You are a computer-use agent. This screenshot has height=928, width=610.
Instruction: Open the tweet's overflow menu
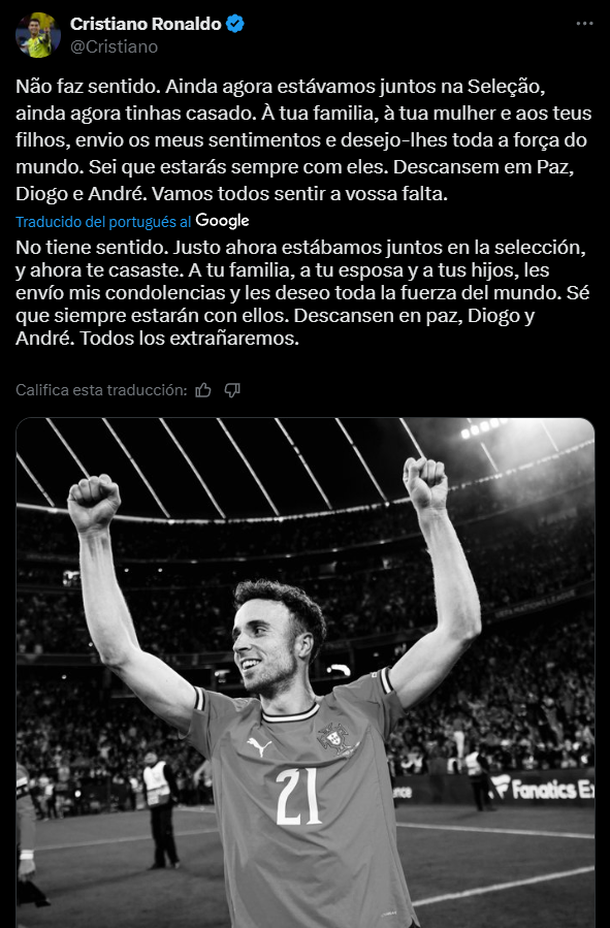point(584,23)
